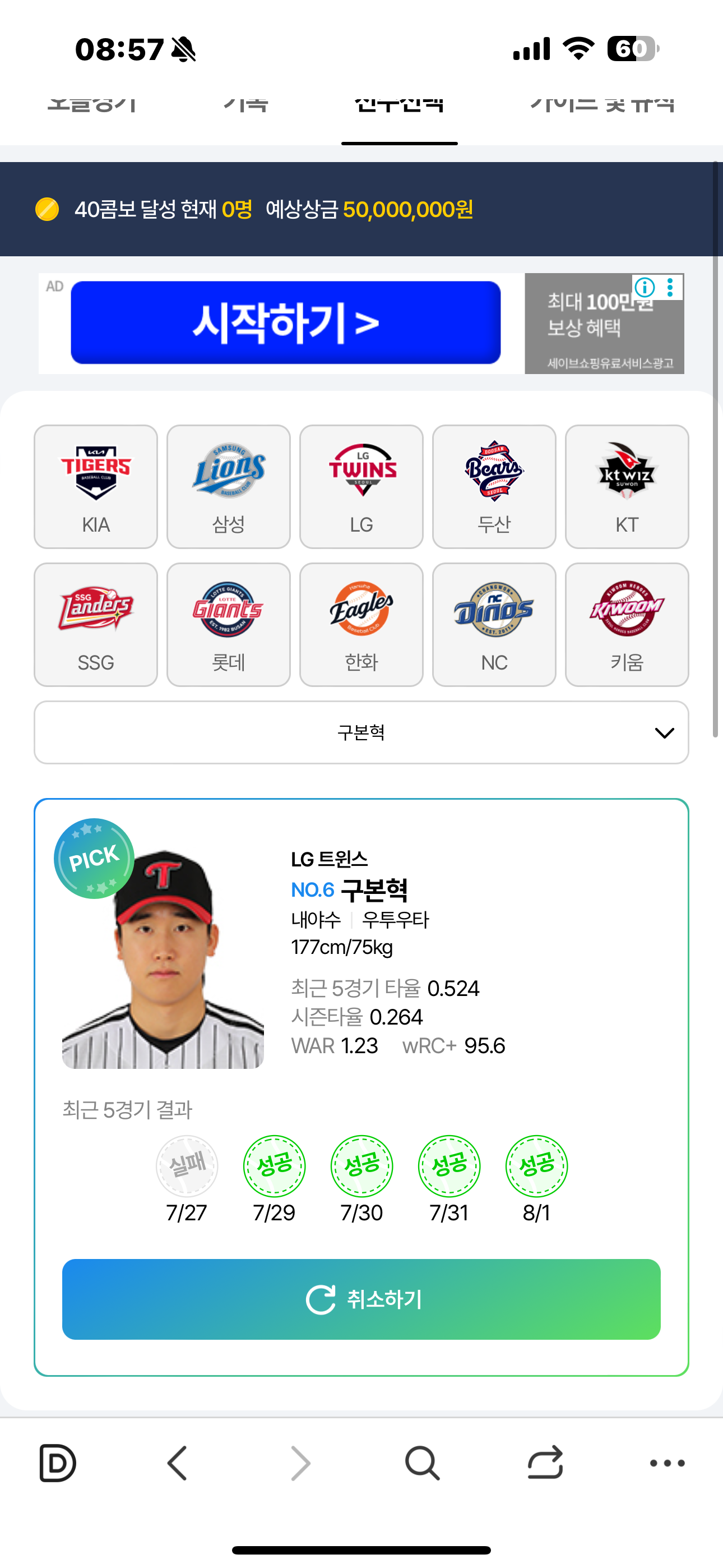This screenshot has height=1568, width=723.
Task: Tap 취소하기 to cancel the pick
Action: 361,1299
